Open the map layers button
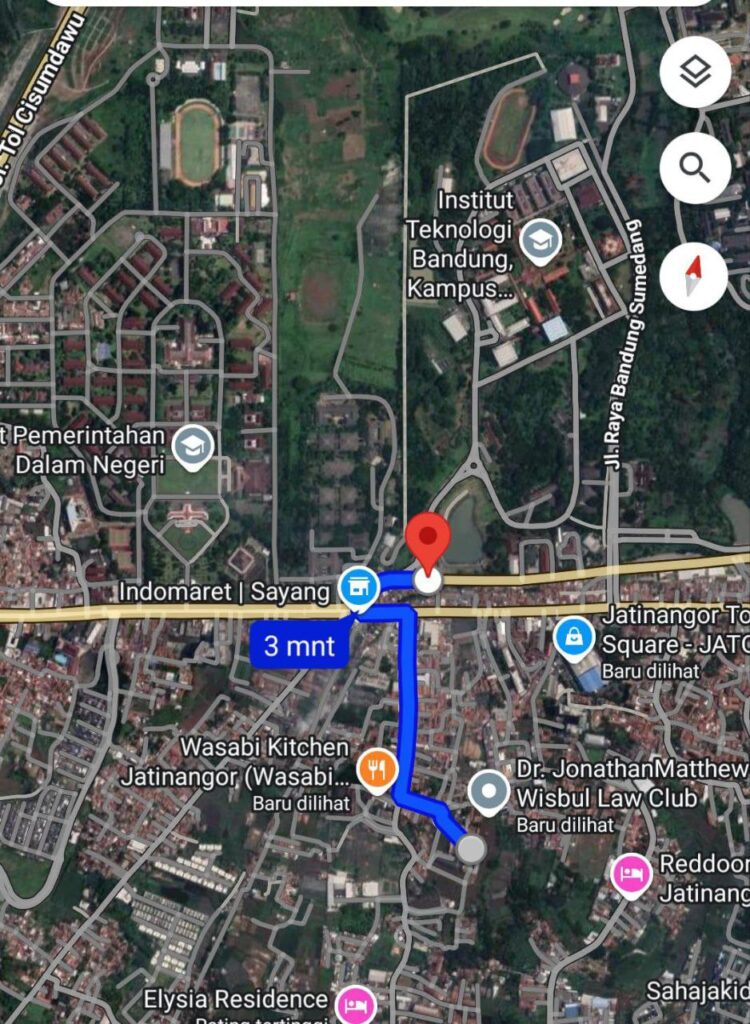This screenshot has height=1024, width=750. click(x=695, y=73)
